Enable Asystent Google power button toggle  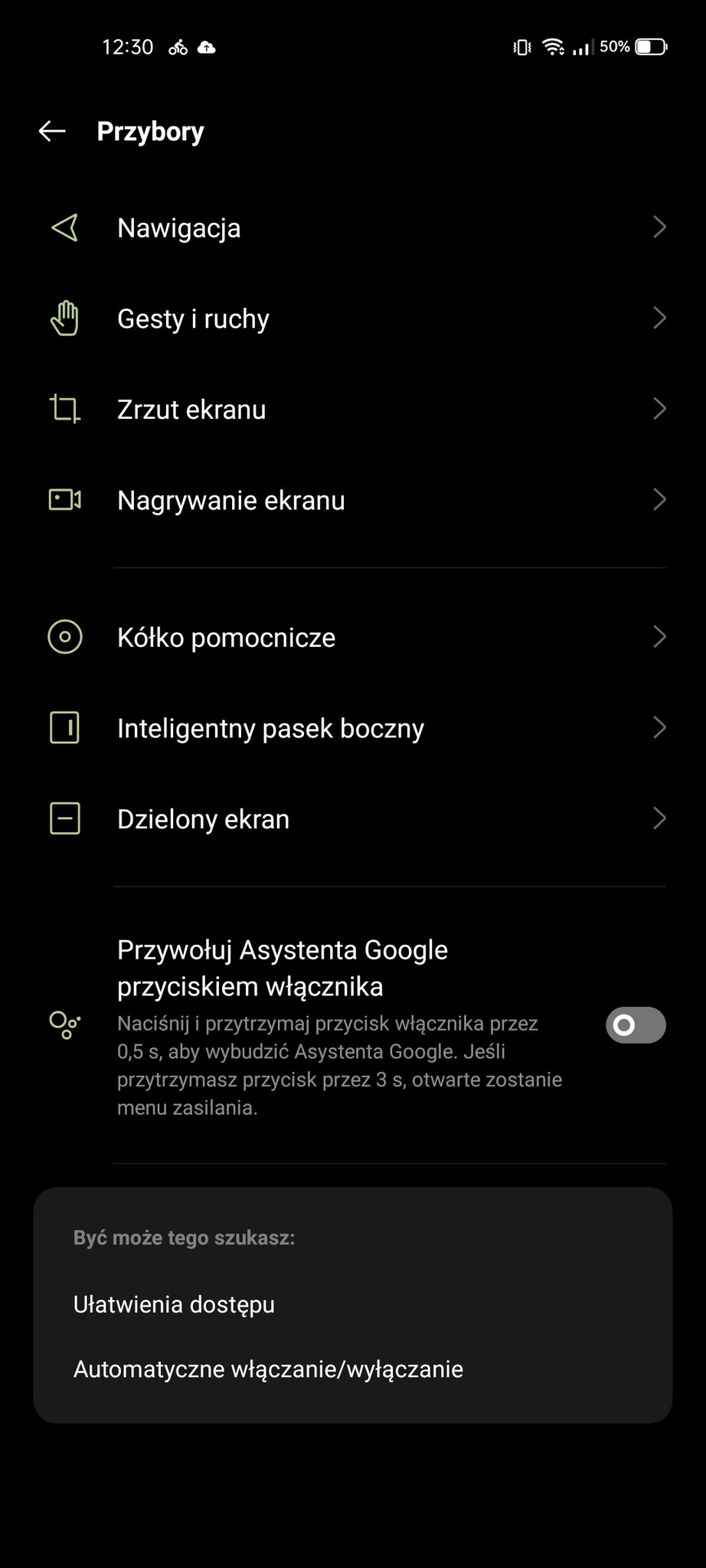[635, 1025]
